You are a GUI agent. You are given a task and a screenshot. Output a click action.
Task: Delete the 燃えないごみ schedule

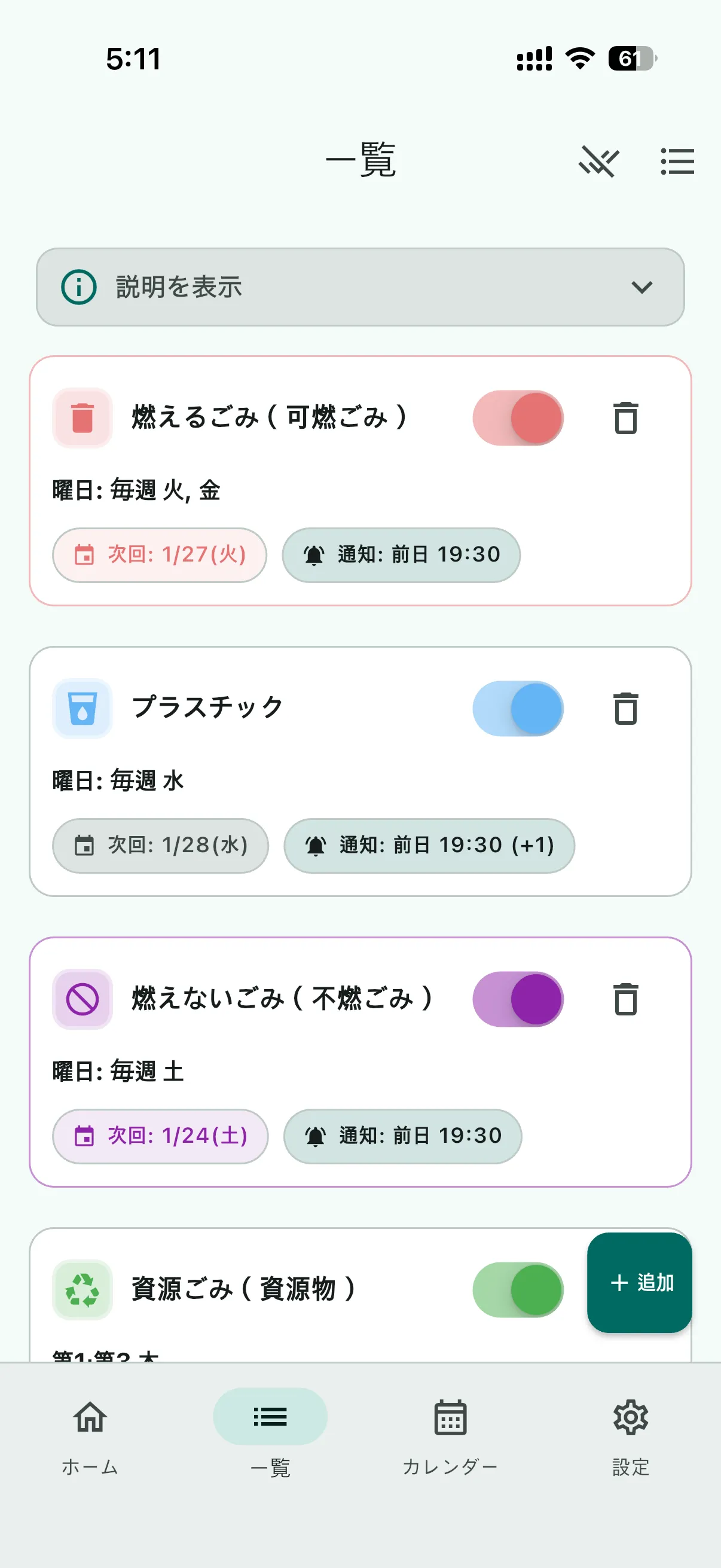click(x=626, y=999)
